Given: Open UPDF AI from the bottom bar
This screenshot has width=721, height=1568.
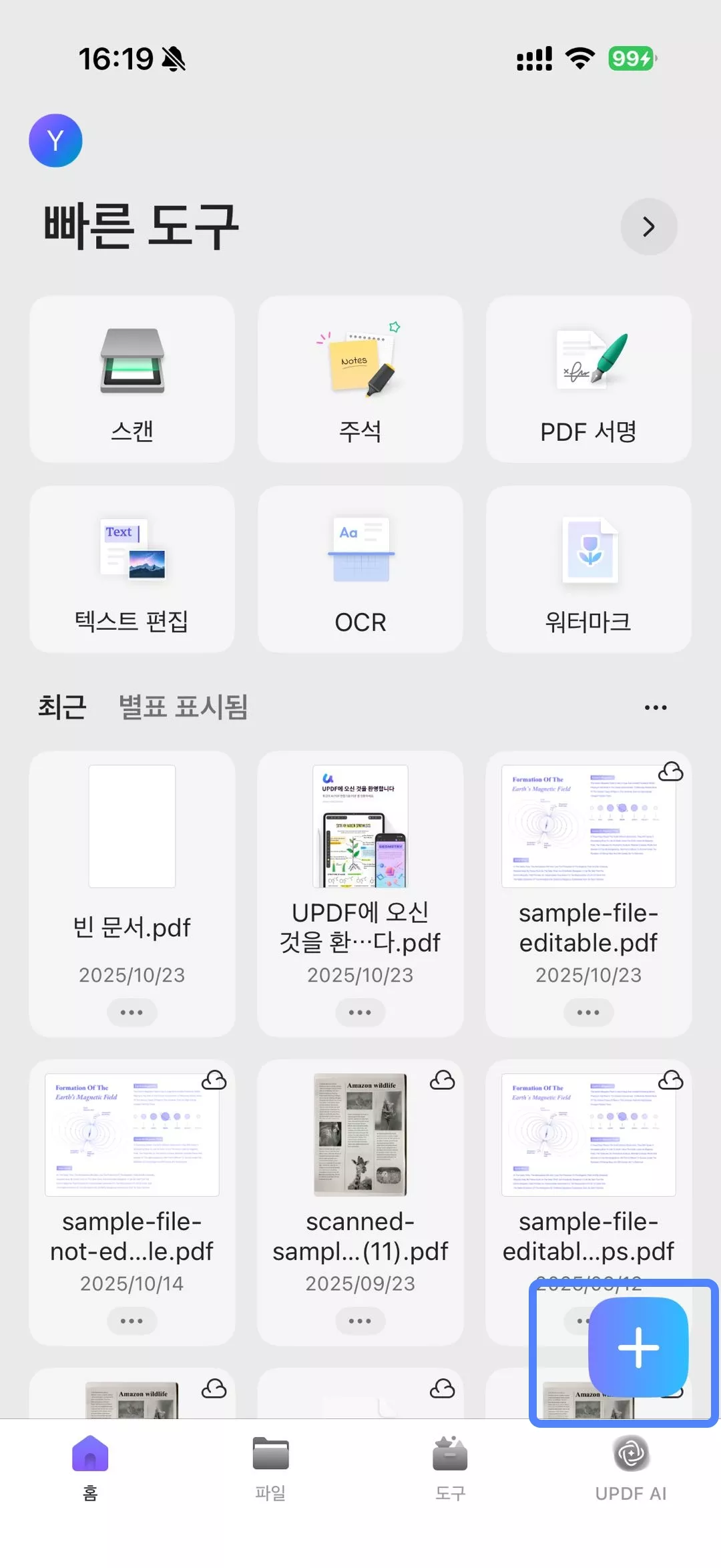Looking at the screenshot, I should 630,1469.
